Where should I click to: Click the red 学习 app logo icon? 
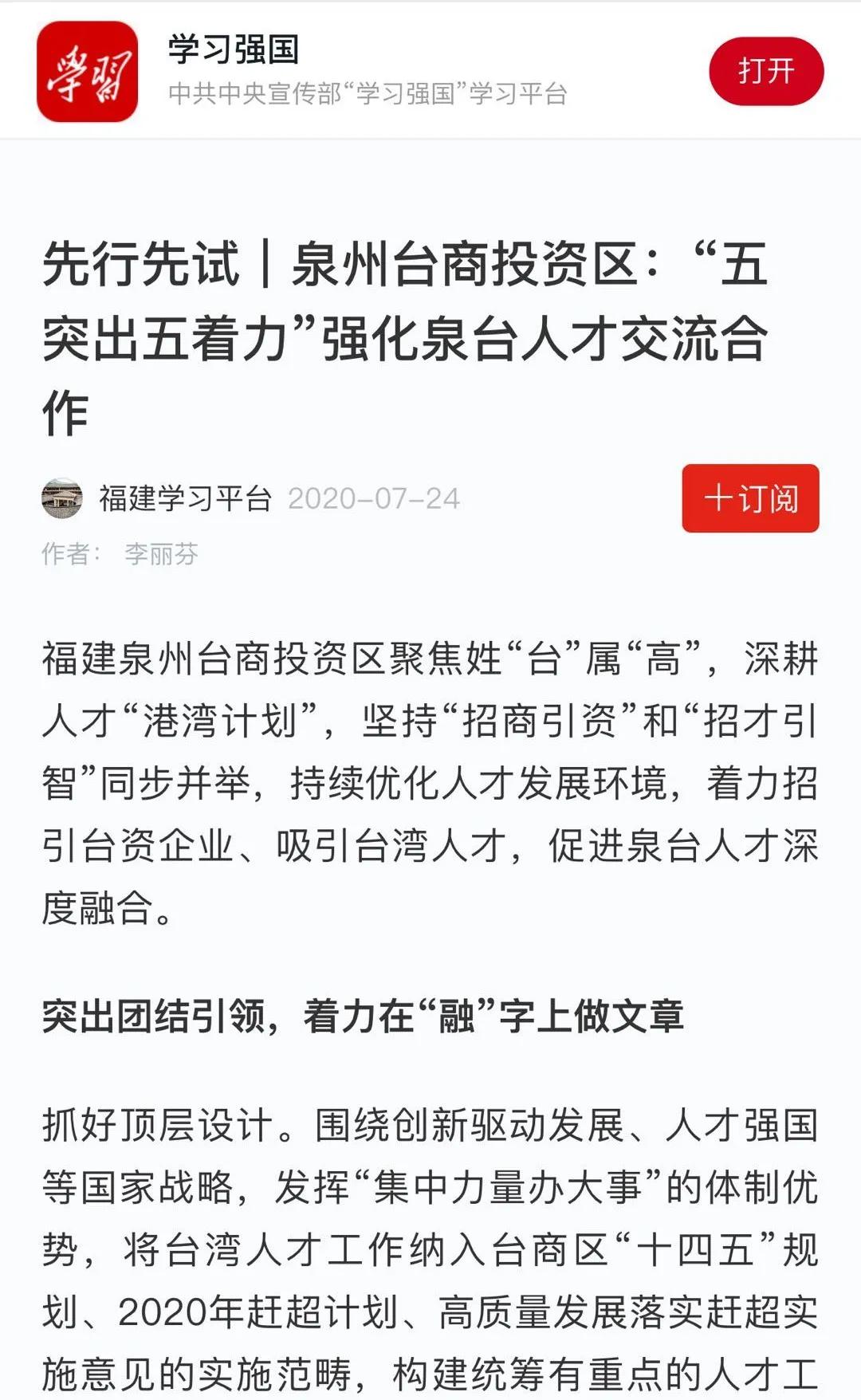[90, 72]
